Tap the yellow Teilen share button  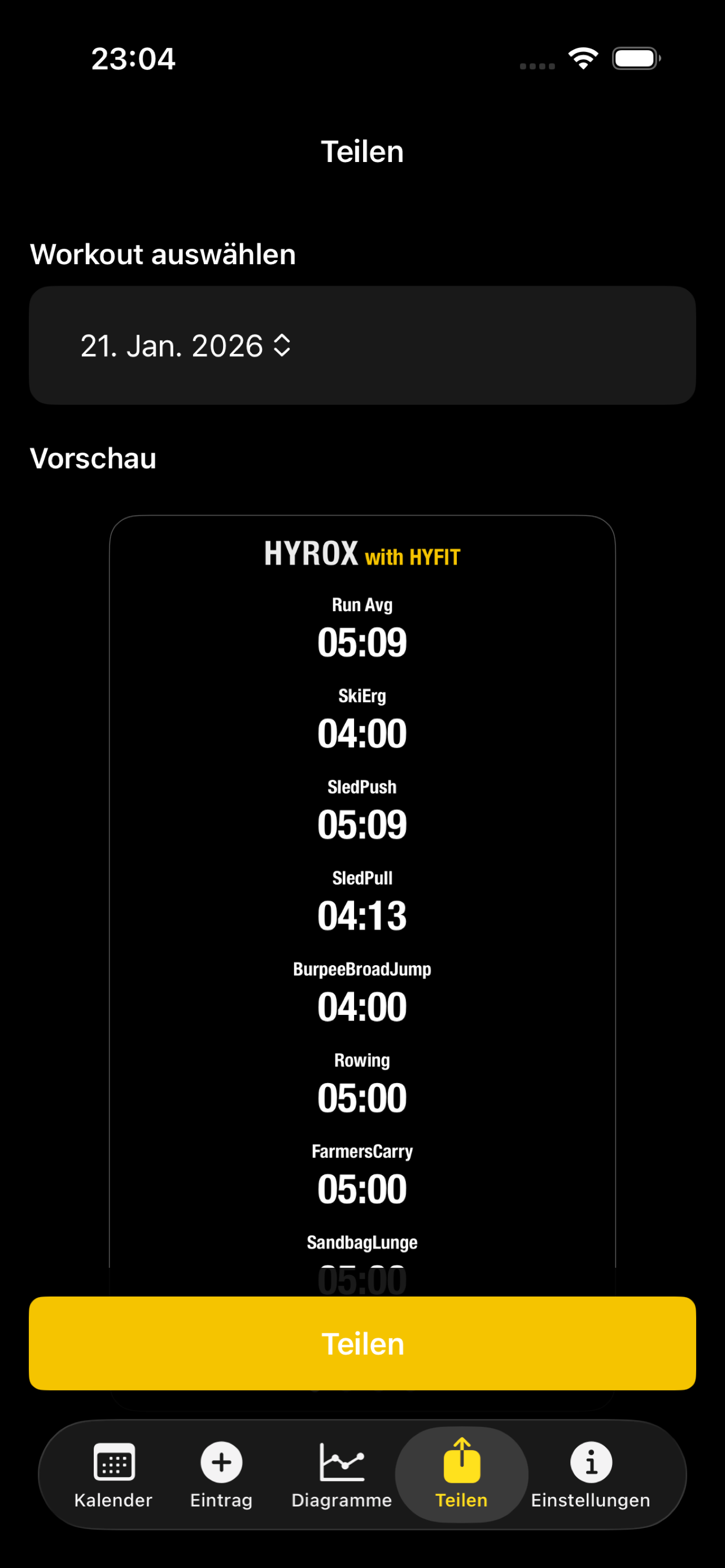pyautogui.click(x=362, y=1343)
